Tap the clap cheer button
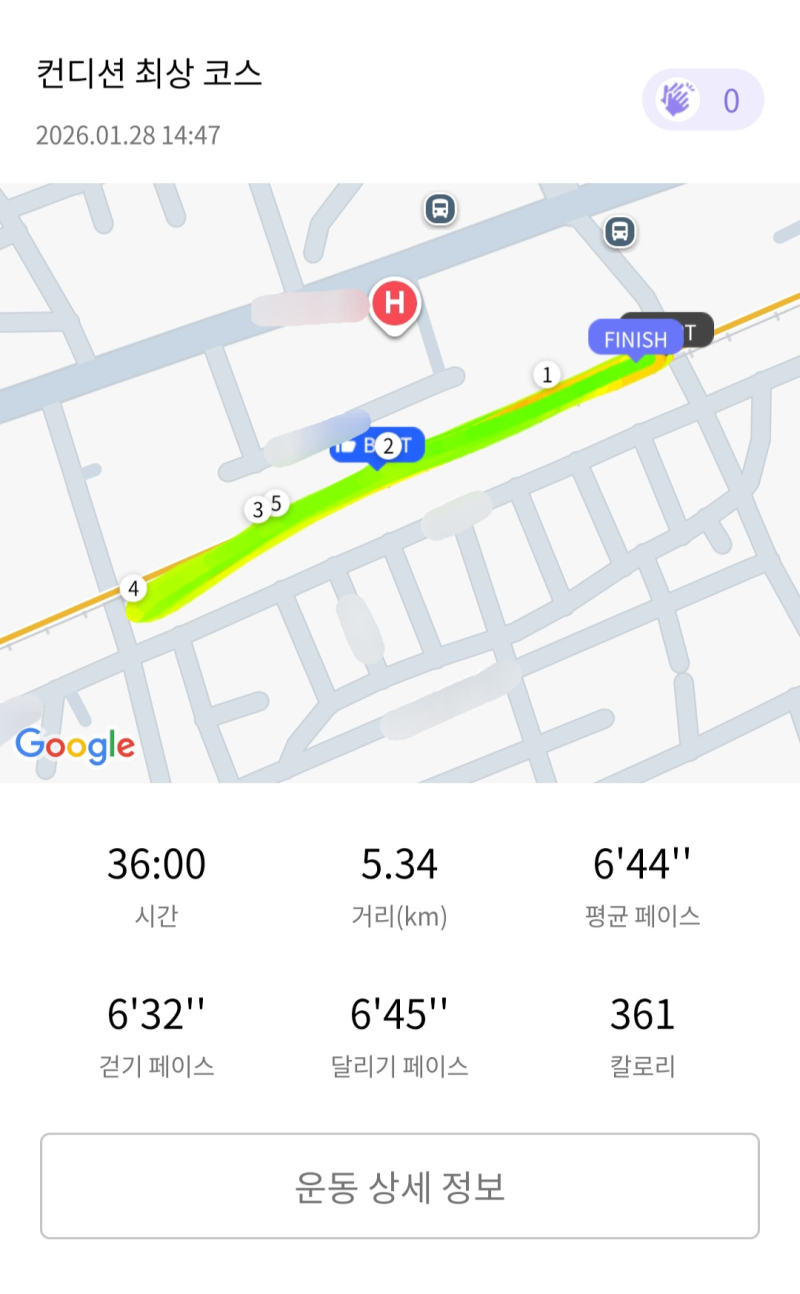 pyautogui.click(x=703, y=100)
